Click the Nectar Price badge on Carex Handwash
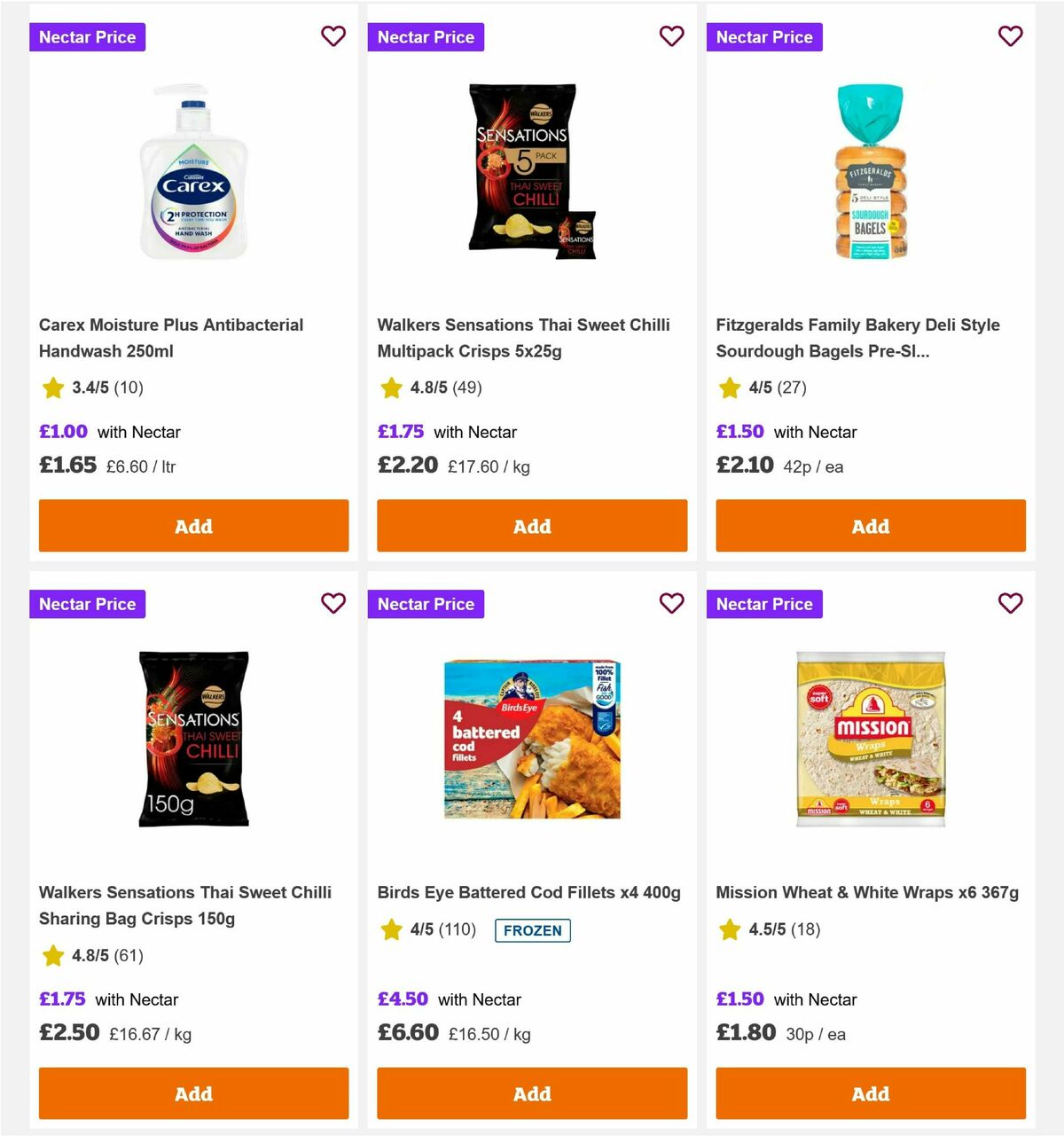 point(87,36)
